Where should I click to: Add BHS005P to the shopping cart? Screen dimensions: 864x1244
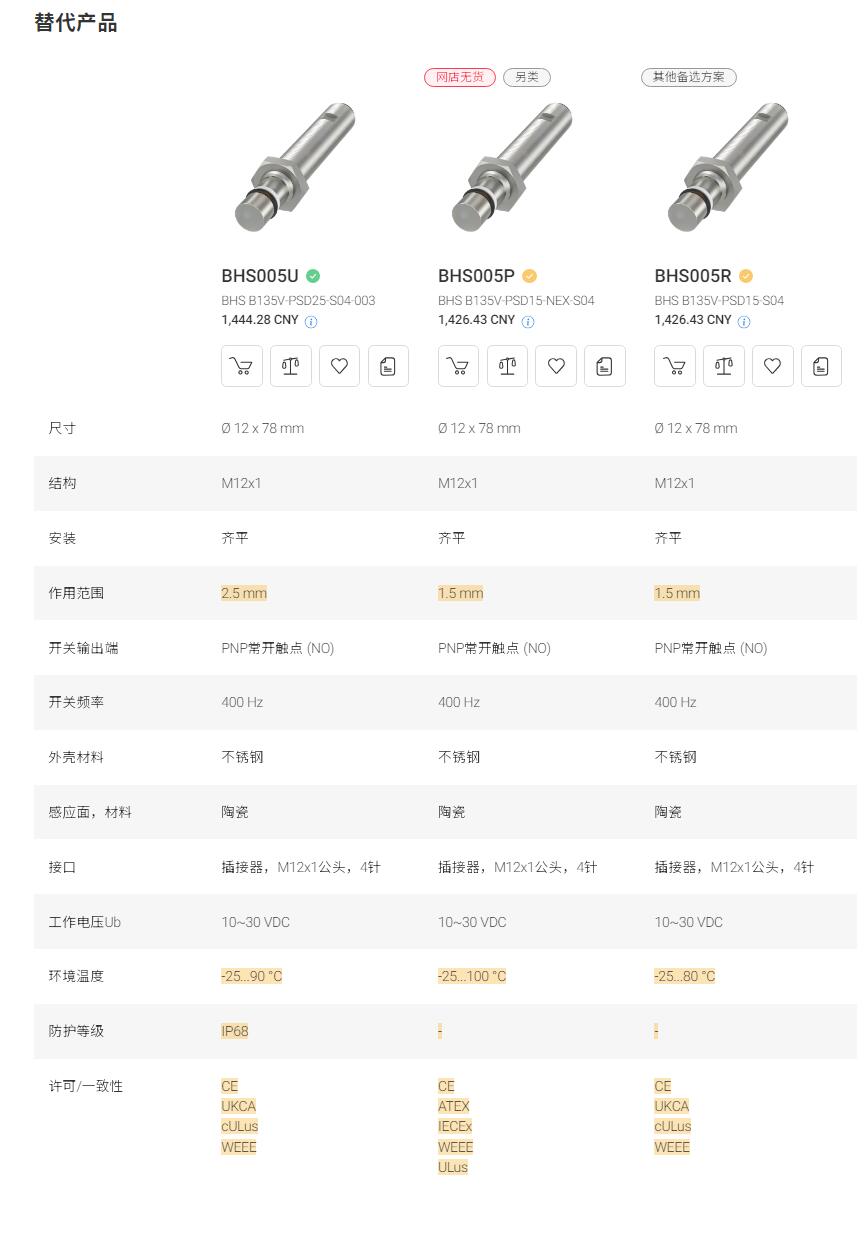[458, 366]
